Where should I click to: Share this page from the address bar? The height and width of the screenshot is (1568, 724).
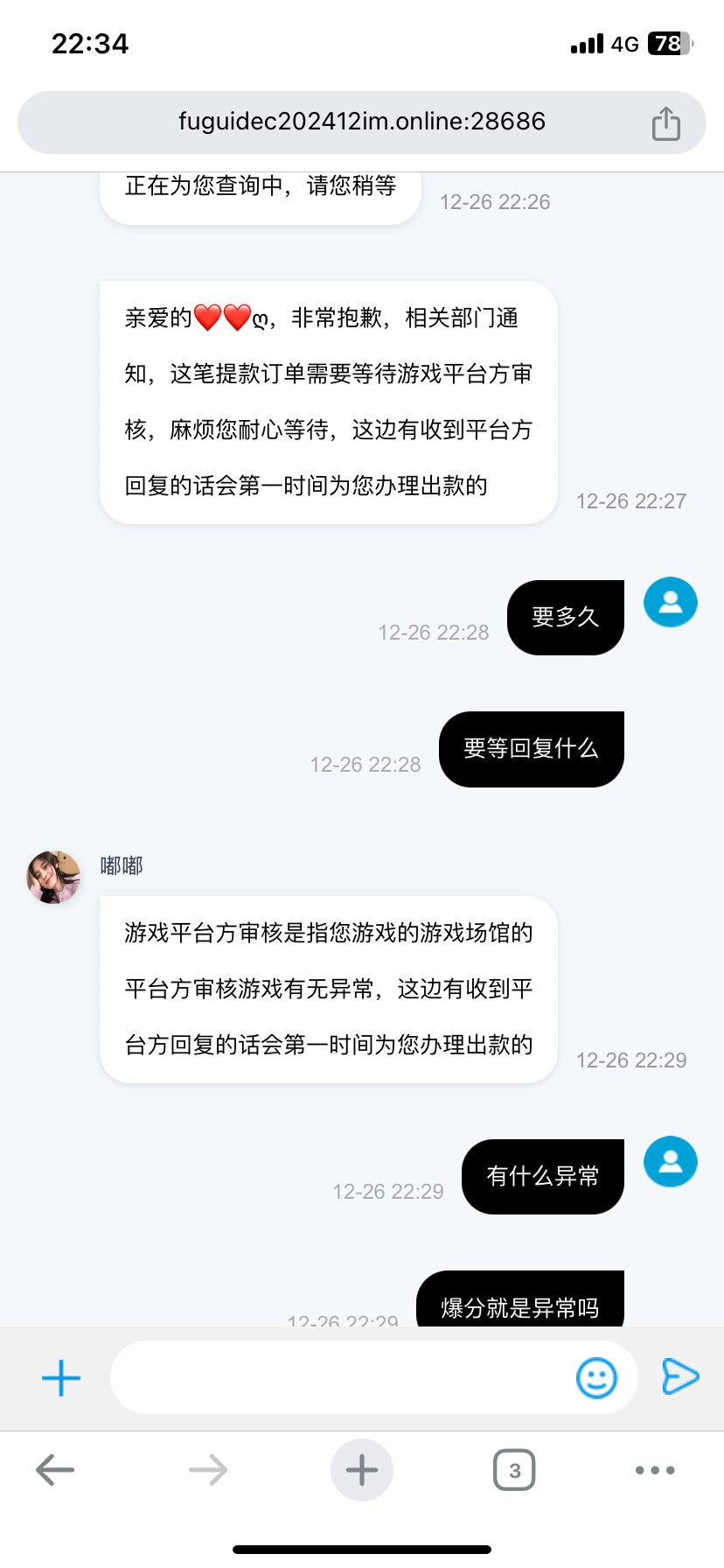(x=665, y=123)
